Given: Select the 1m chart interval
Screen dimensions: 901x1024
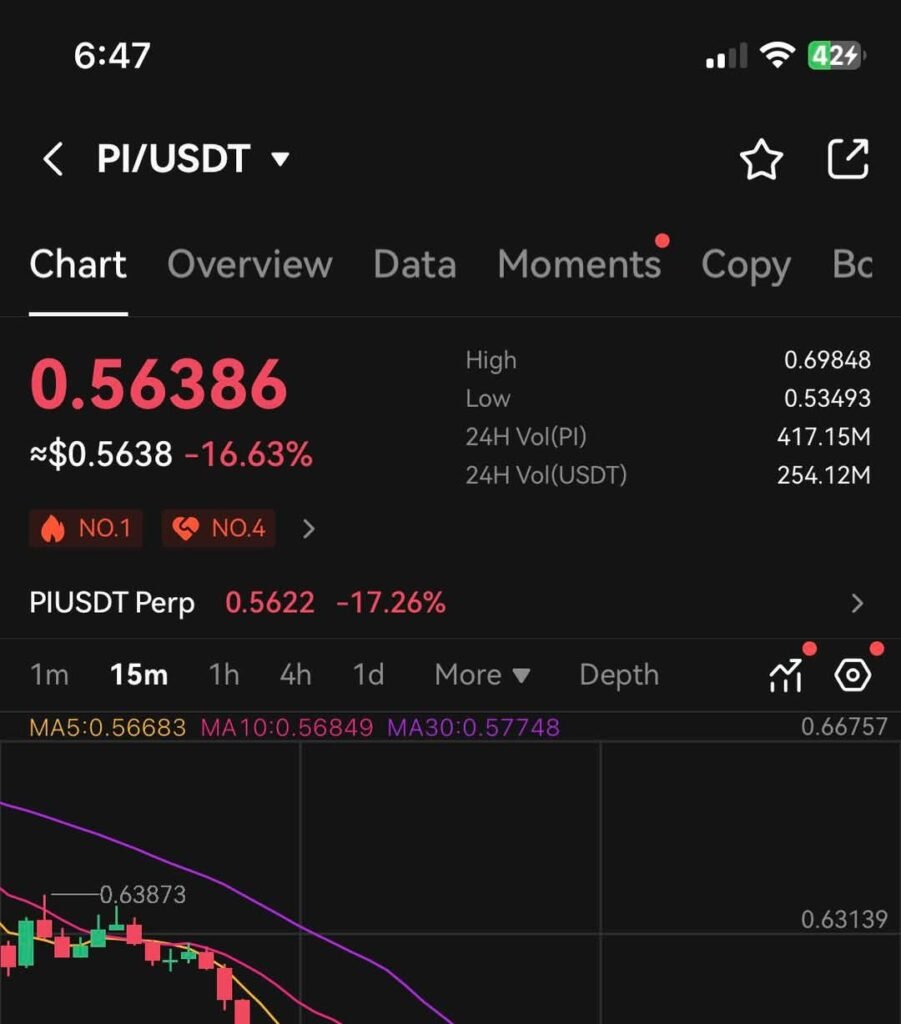Looking at the screenshot, I should coord(49,675).
